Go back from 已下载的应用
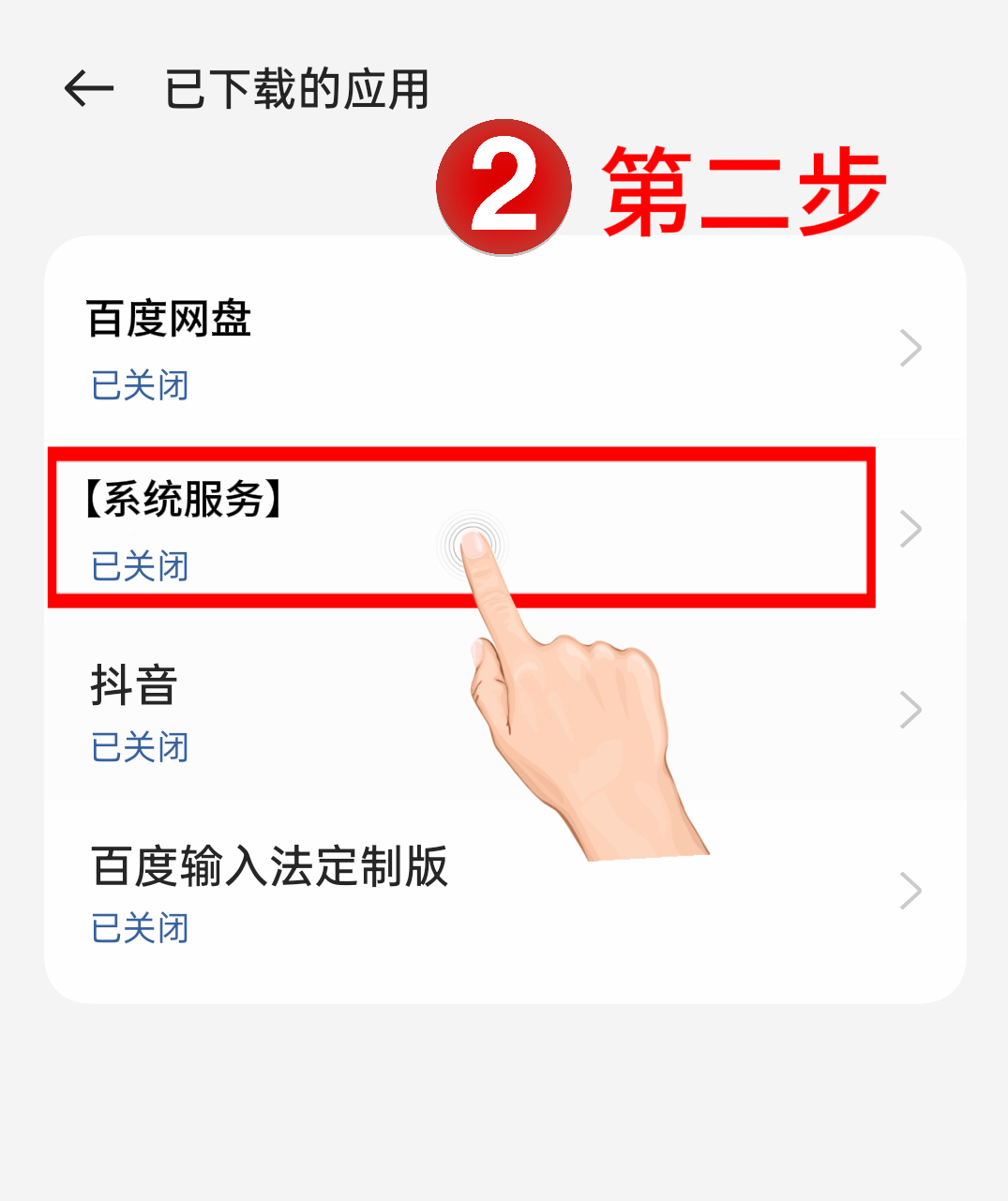 point(89,89)
